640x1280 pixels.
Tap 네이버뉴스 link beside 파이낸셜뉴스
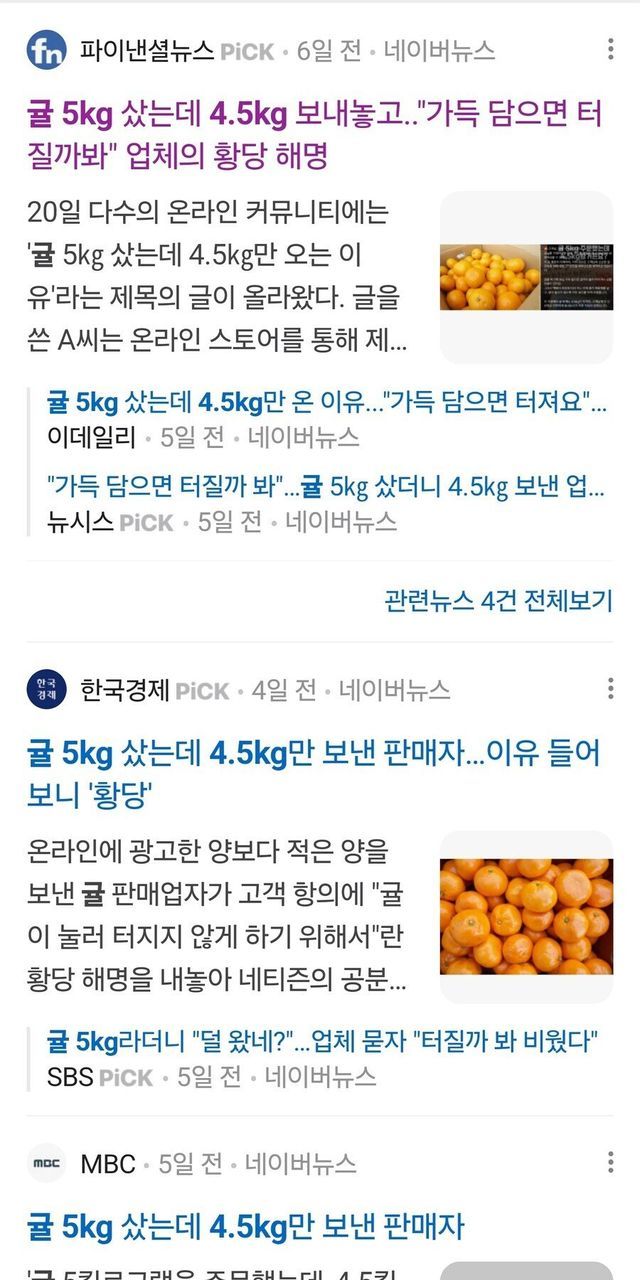coord(440,51)
